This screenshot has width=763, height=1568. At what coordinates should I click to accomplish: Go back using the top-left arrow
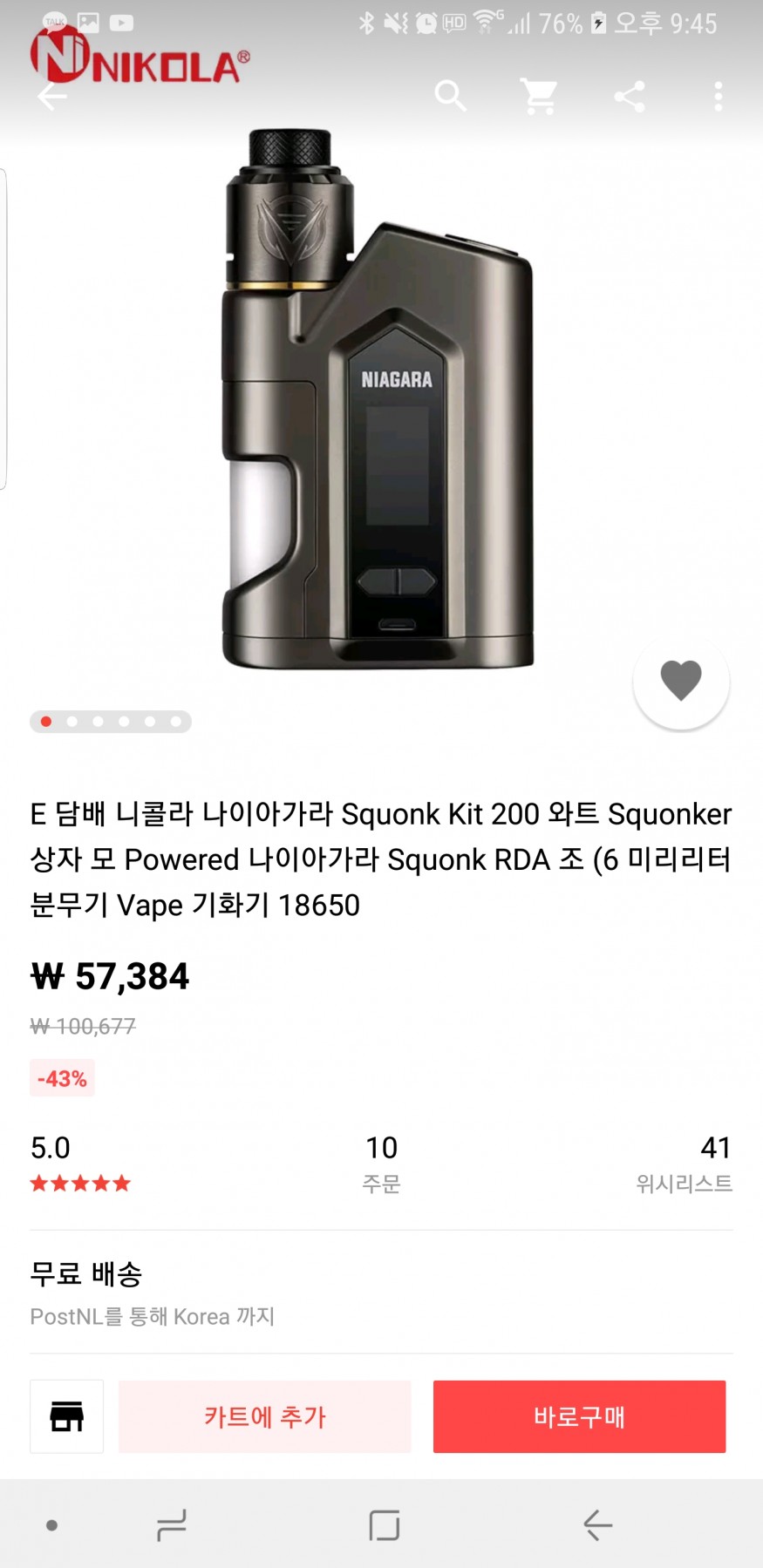pyautogui.click(x=52, y=96)
